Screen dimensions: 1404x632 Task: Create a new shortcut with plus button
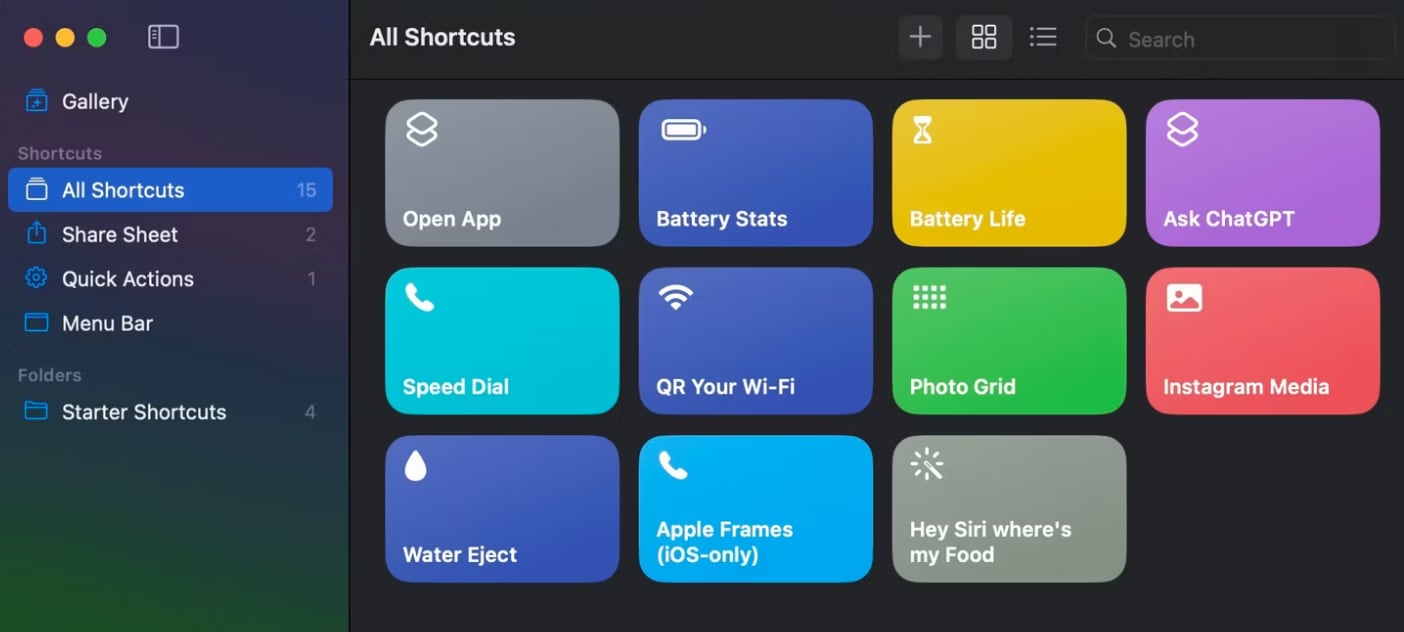pyautogui.click(x=919, y=38)
